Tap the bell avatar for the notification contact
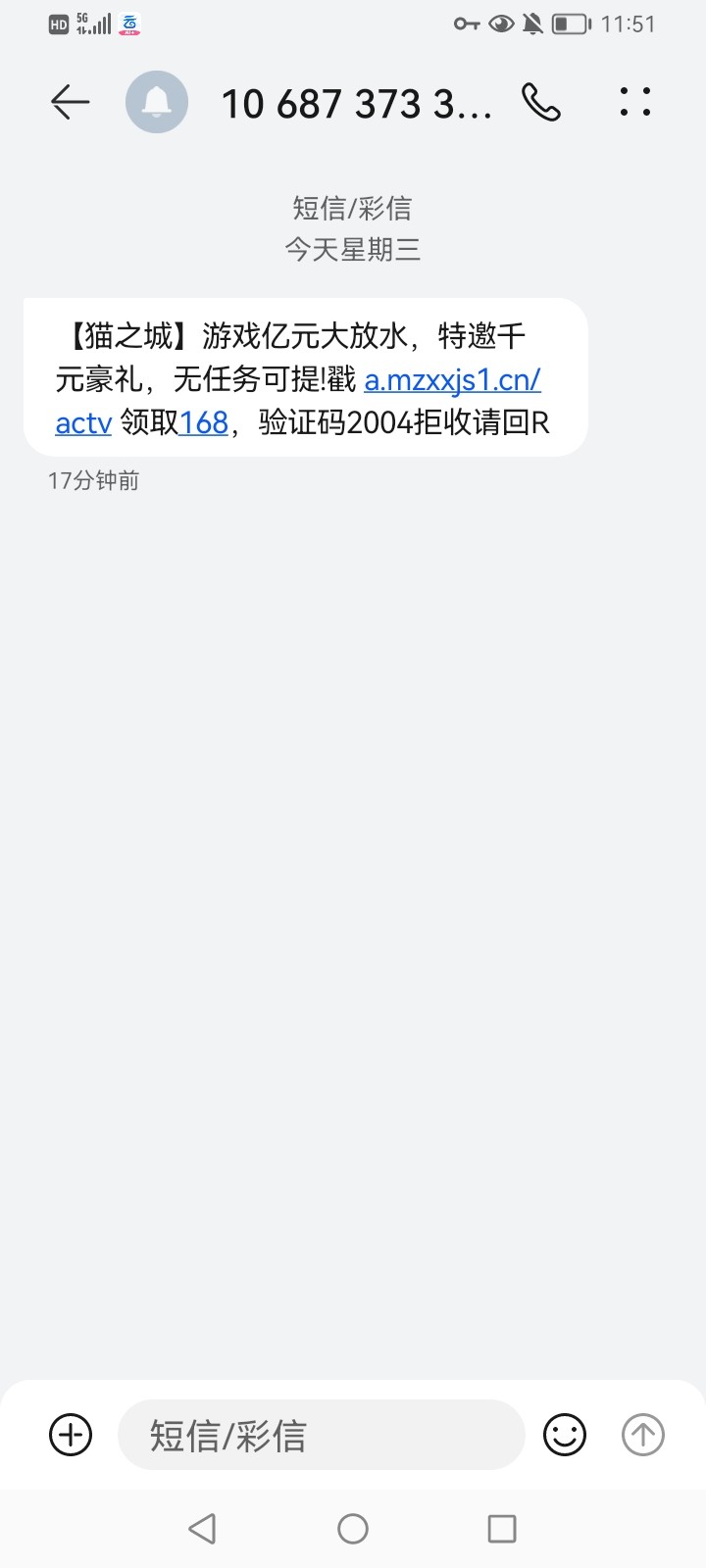 157,102
